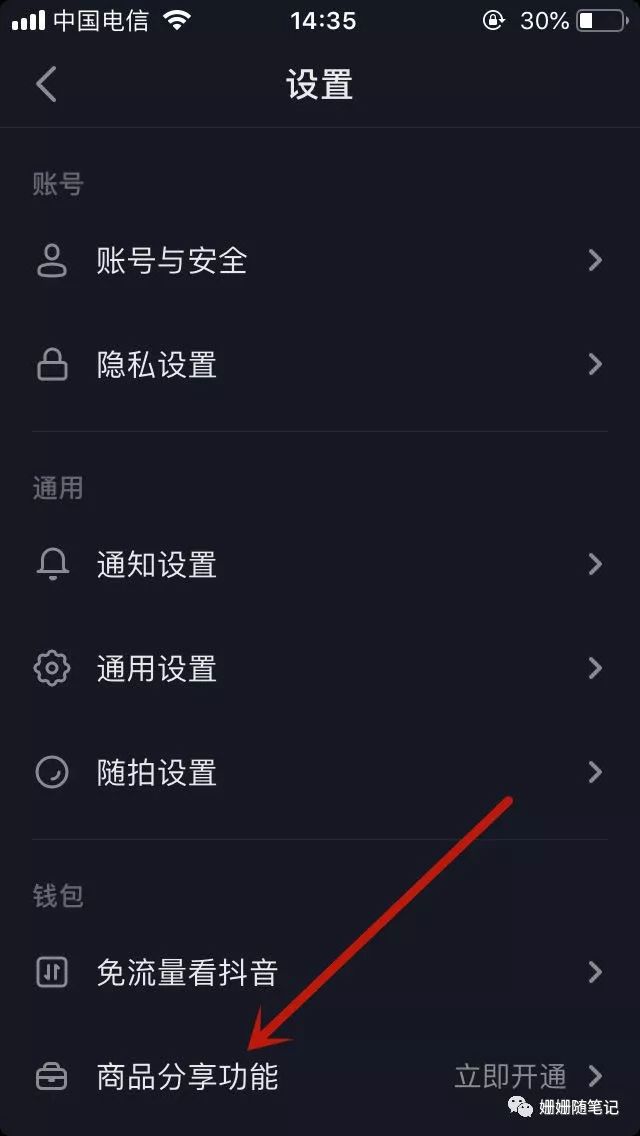Open 随拍设置
Screen dimensions: 640x1136
pos(320,772)
